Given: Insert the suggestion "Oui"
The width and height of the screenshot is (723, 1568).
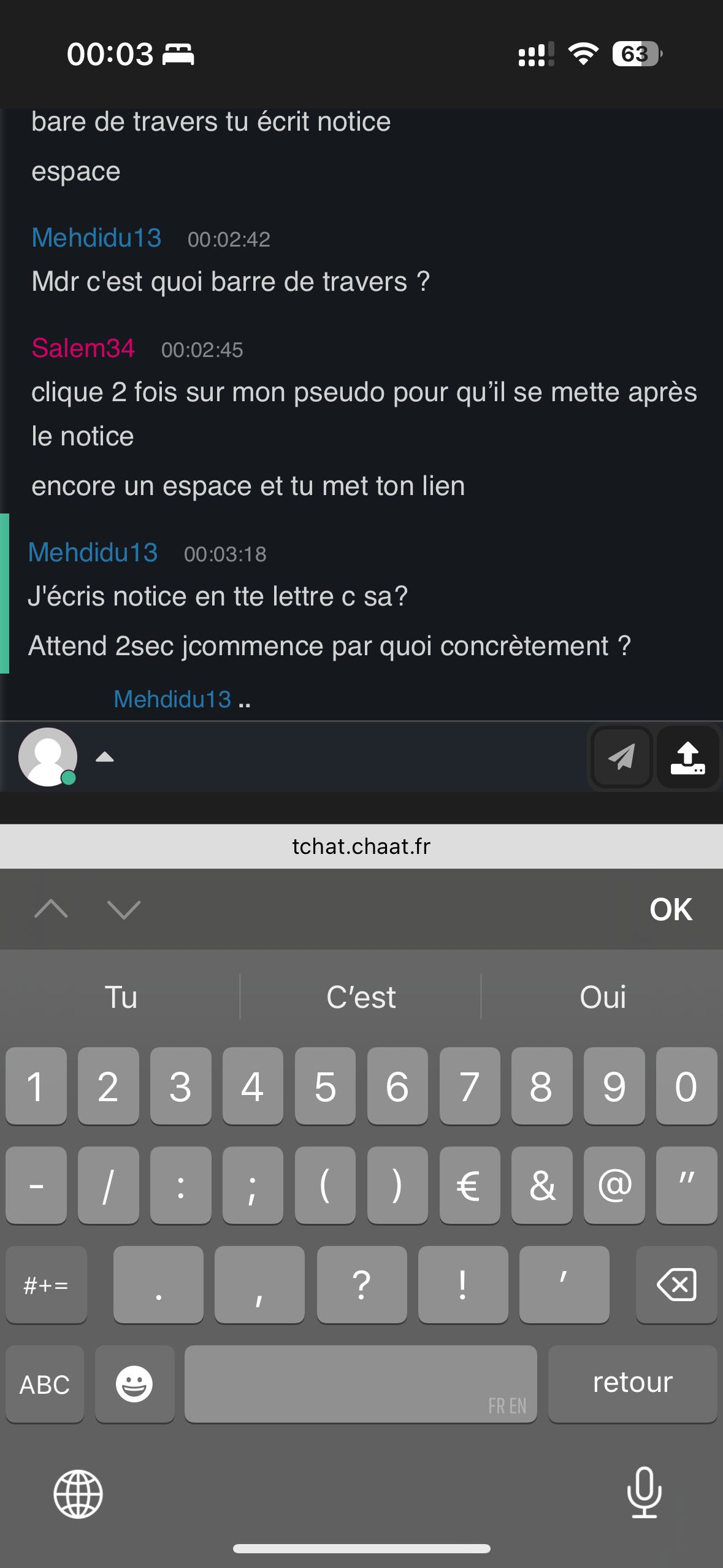Looking at the screenshot, I should (x=602, y=997).
